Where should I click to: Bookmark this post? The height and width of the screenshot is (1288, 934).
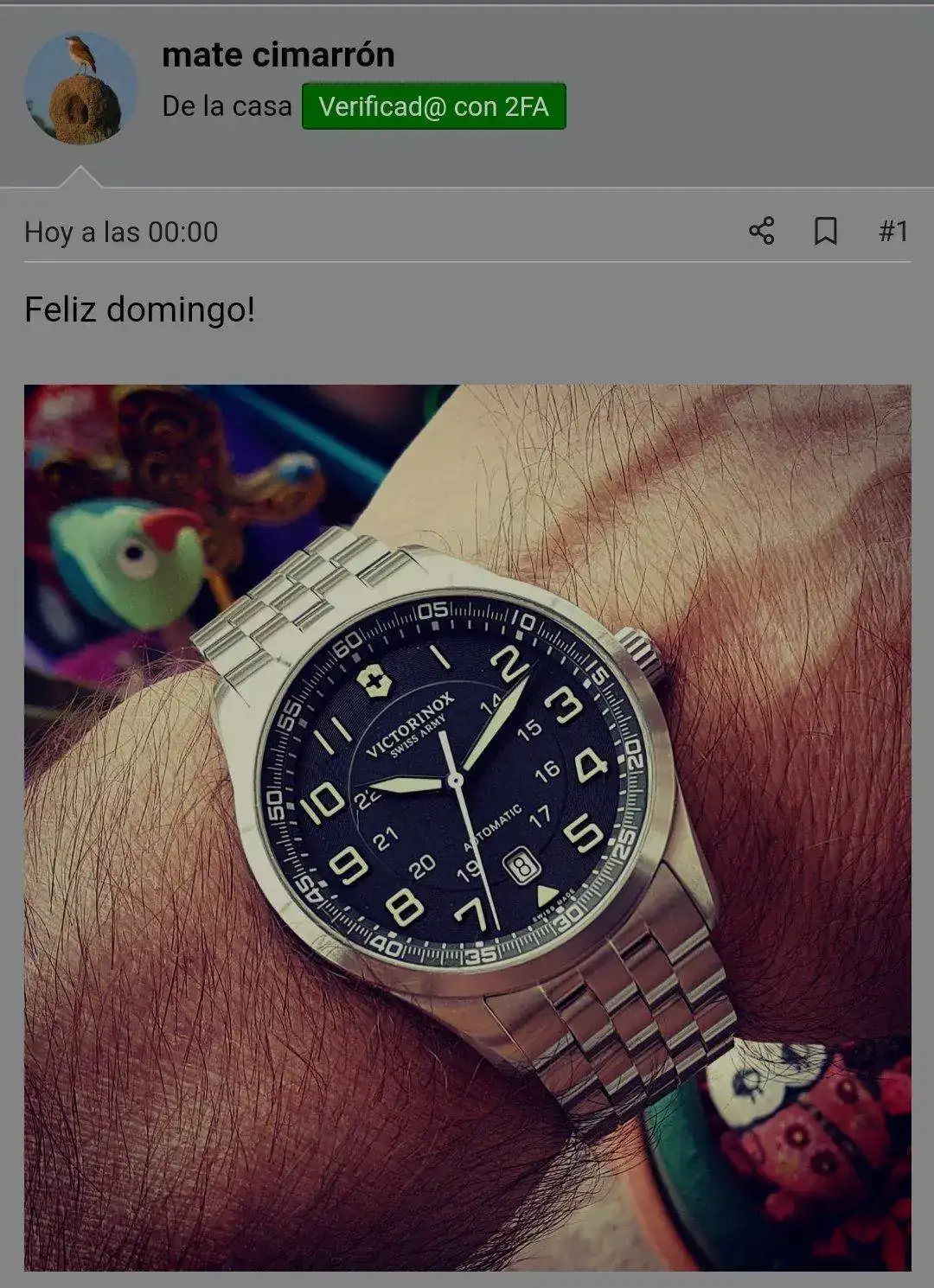[x=825, y=231]
